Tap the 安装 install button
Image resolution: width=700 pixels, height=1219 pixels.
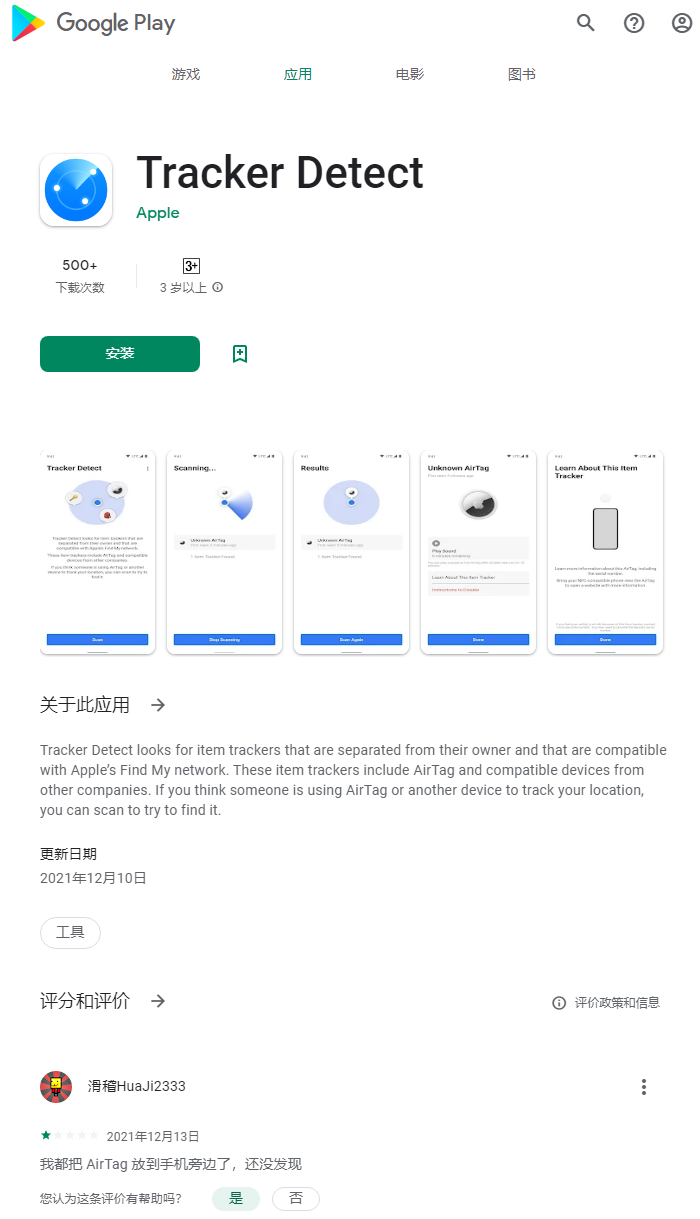coord(120,354)
